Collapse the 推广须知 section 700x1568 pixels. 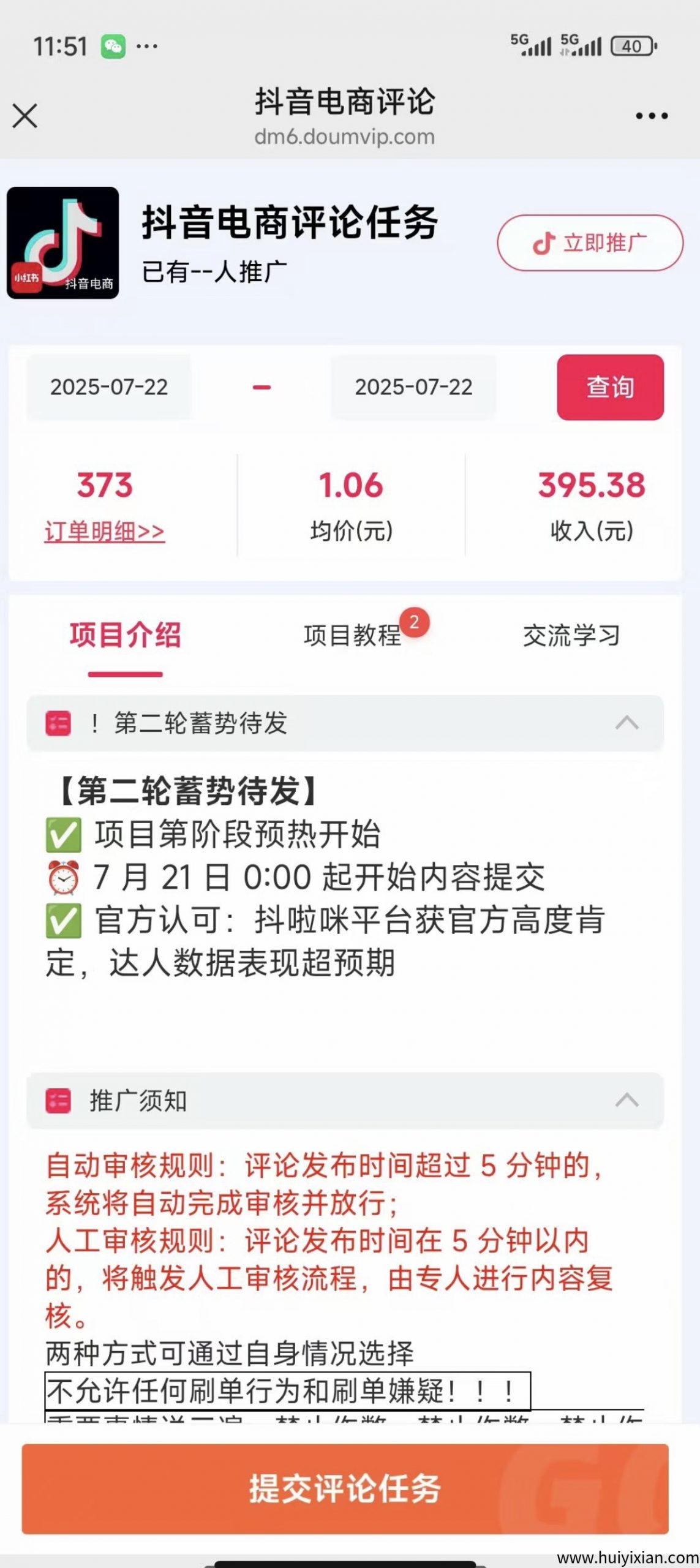pos(627,1101)
